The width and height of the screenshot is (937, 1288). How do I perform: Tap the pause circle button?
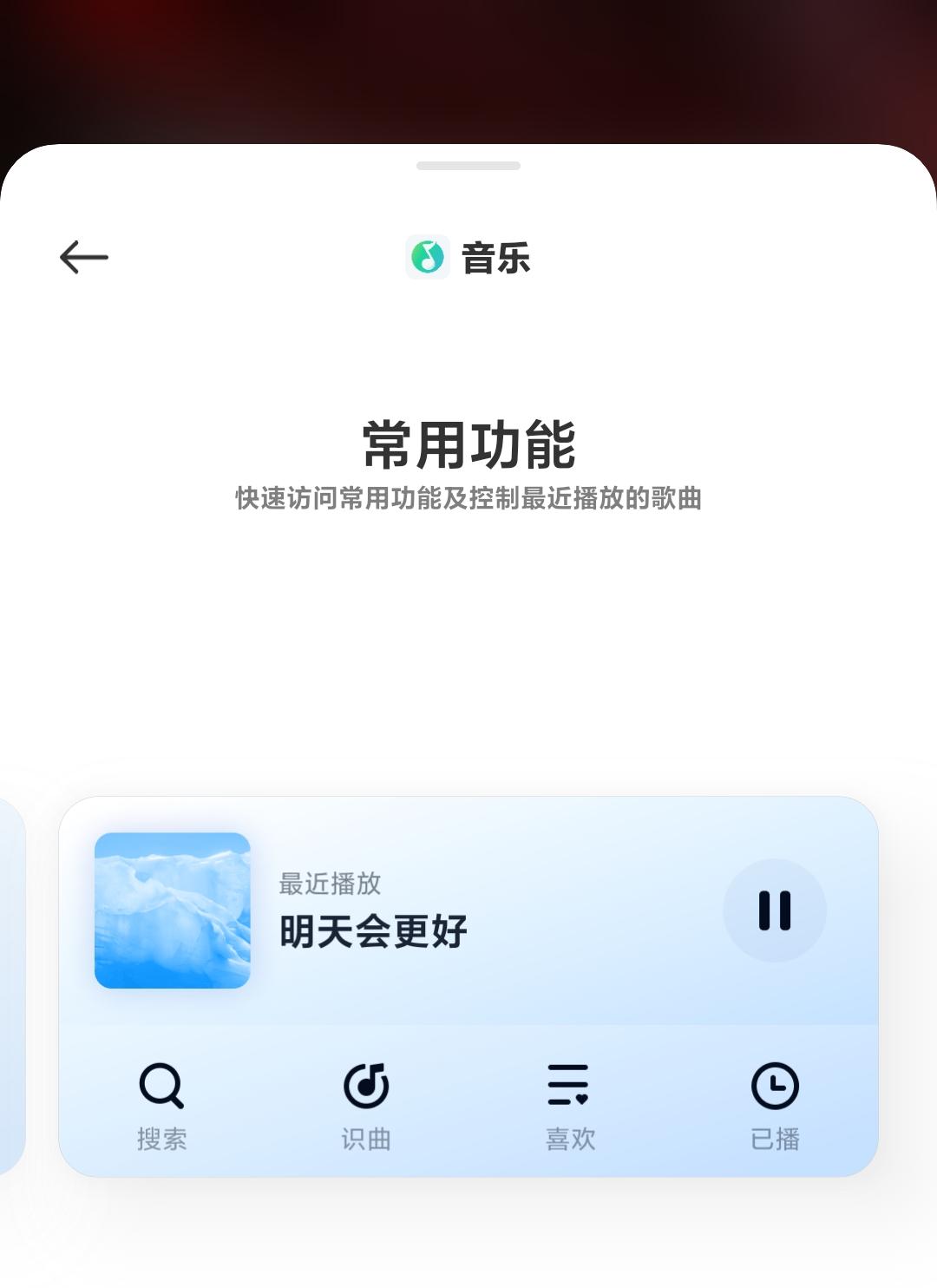774,911
